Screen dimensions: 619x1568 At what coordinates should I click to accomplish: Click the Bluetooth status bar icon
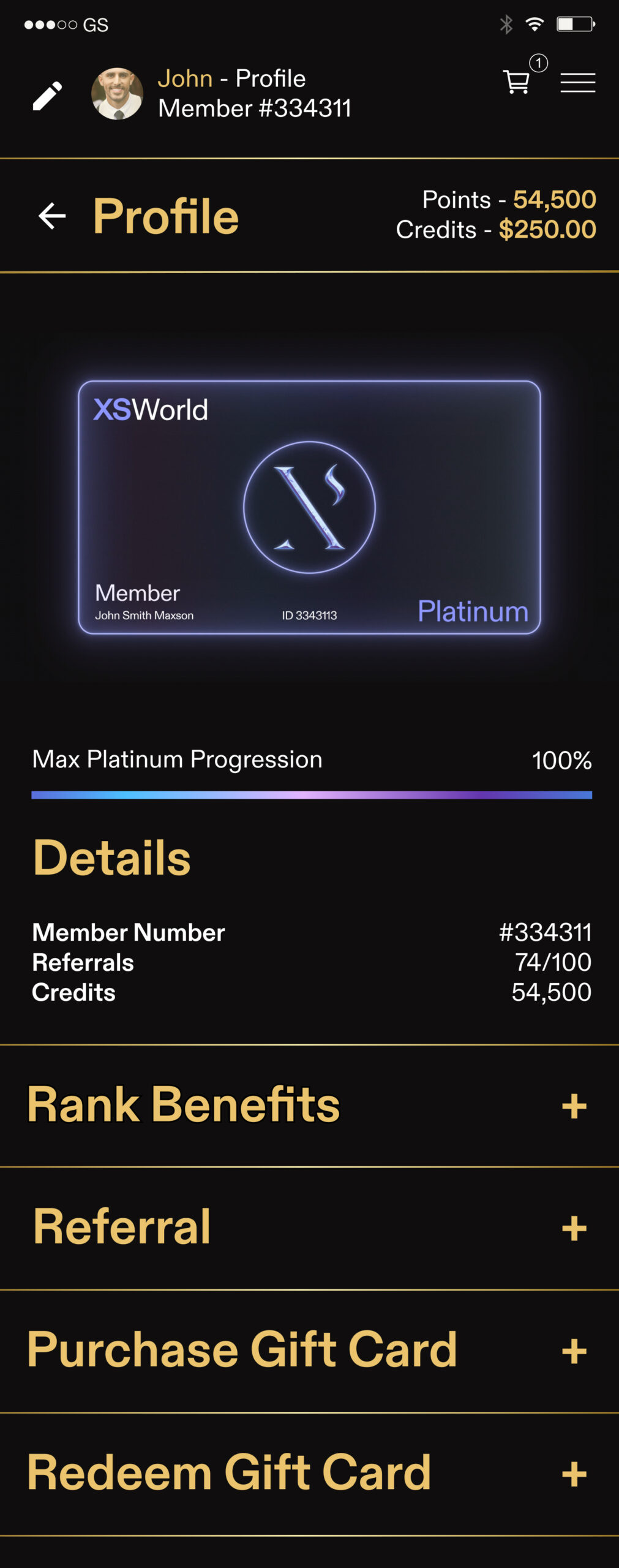506,24
